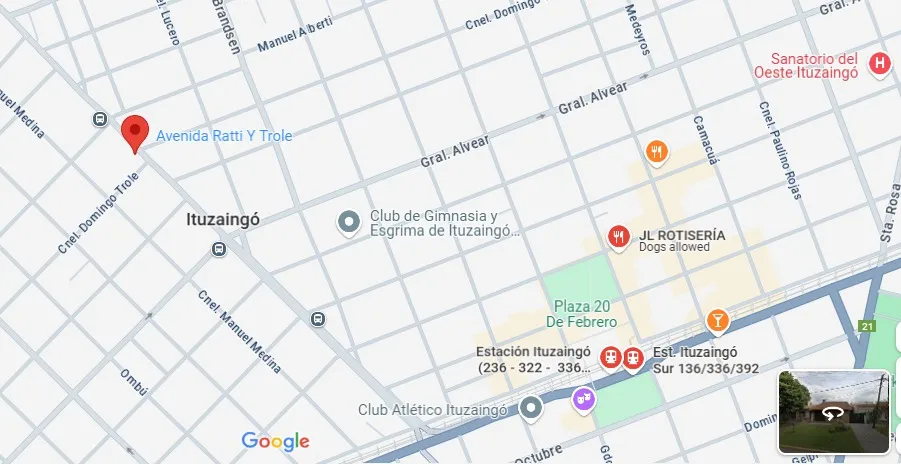Tap the red Avenida Ratti Y Trole pin

coord(135,131)
